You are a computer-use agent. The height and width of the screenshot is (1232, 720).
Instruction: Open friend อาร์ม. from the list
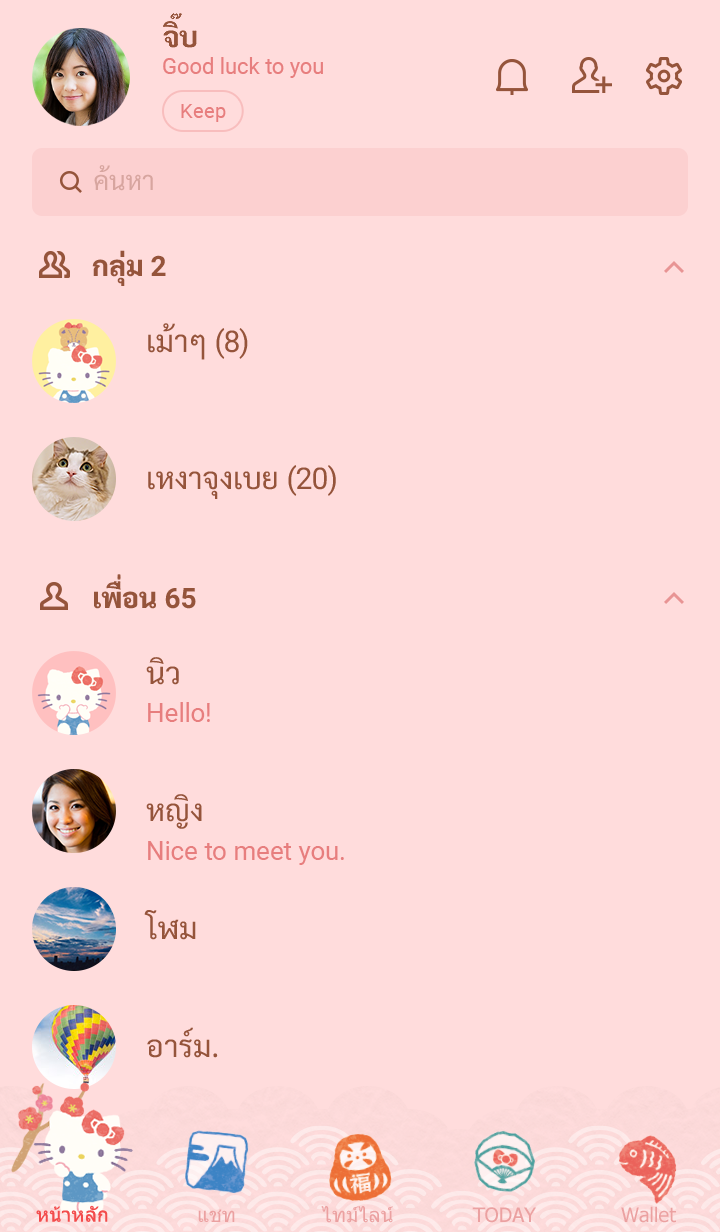[x=182, y=1047]
